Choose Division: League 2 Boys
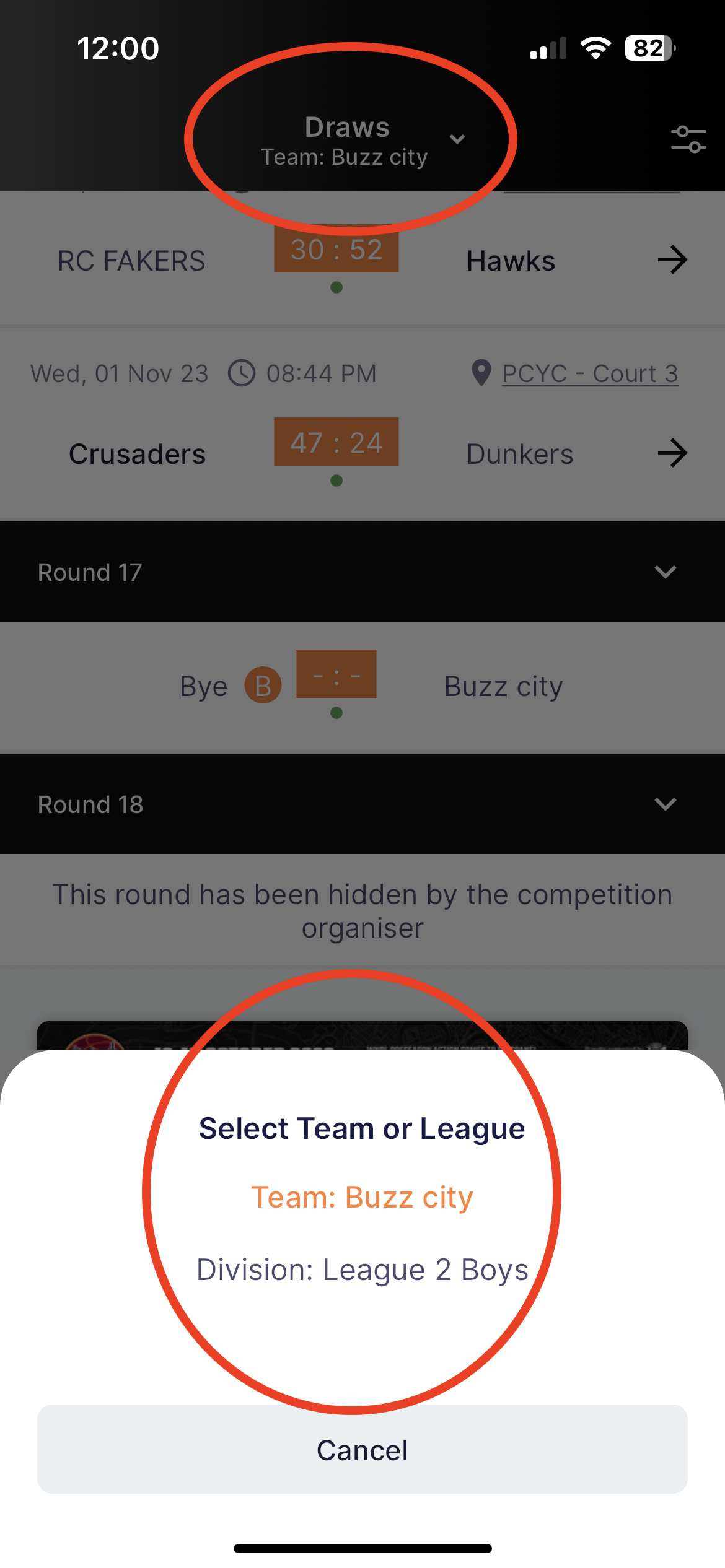This screenshot has width=725, height=1568. click(x=362, y=1270)
